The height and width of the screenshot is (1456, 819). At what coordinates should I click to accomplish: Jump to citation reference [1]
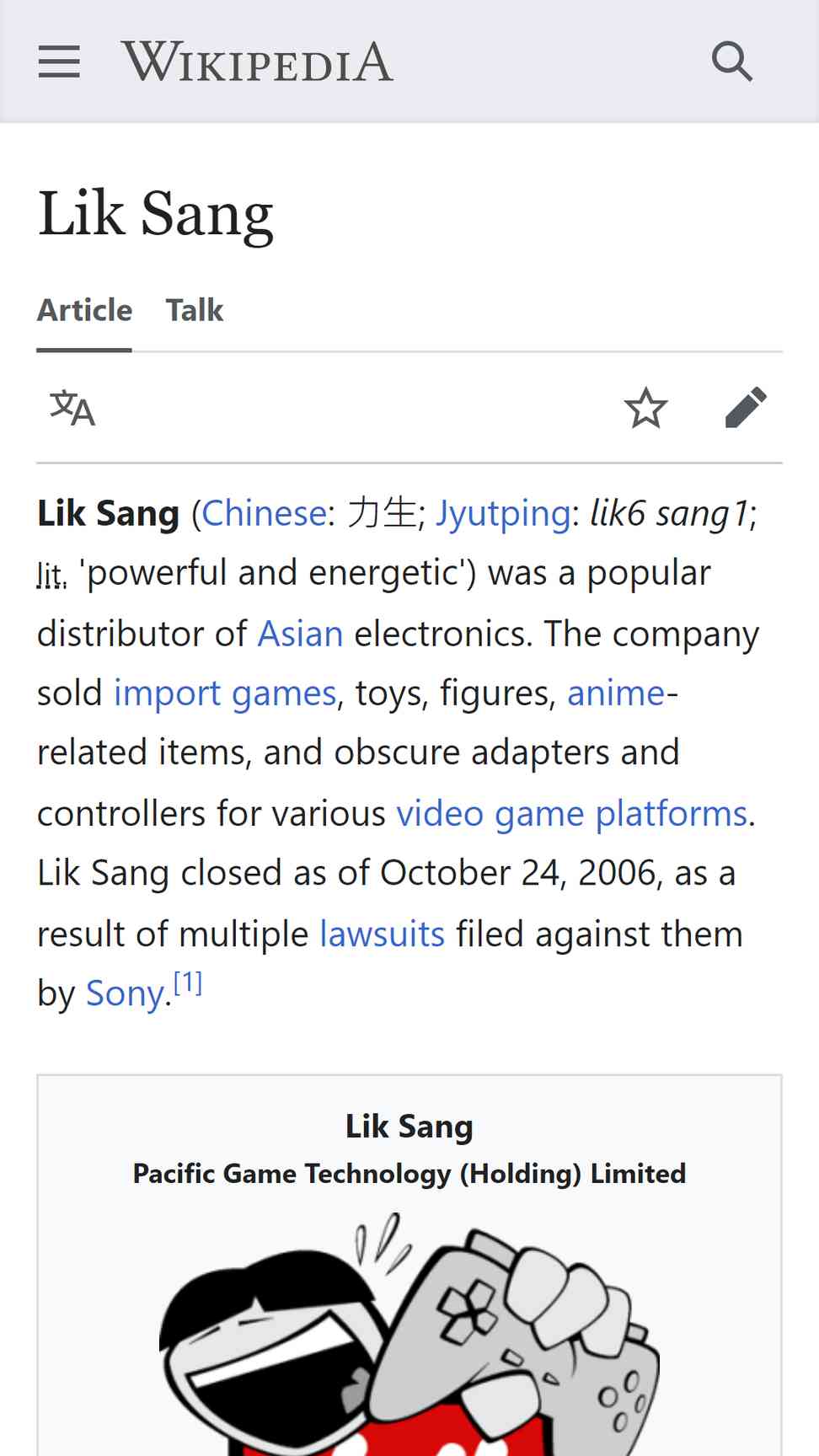188,982
